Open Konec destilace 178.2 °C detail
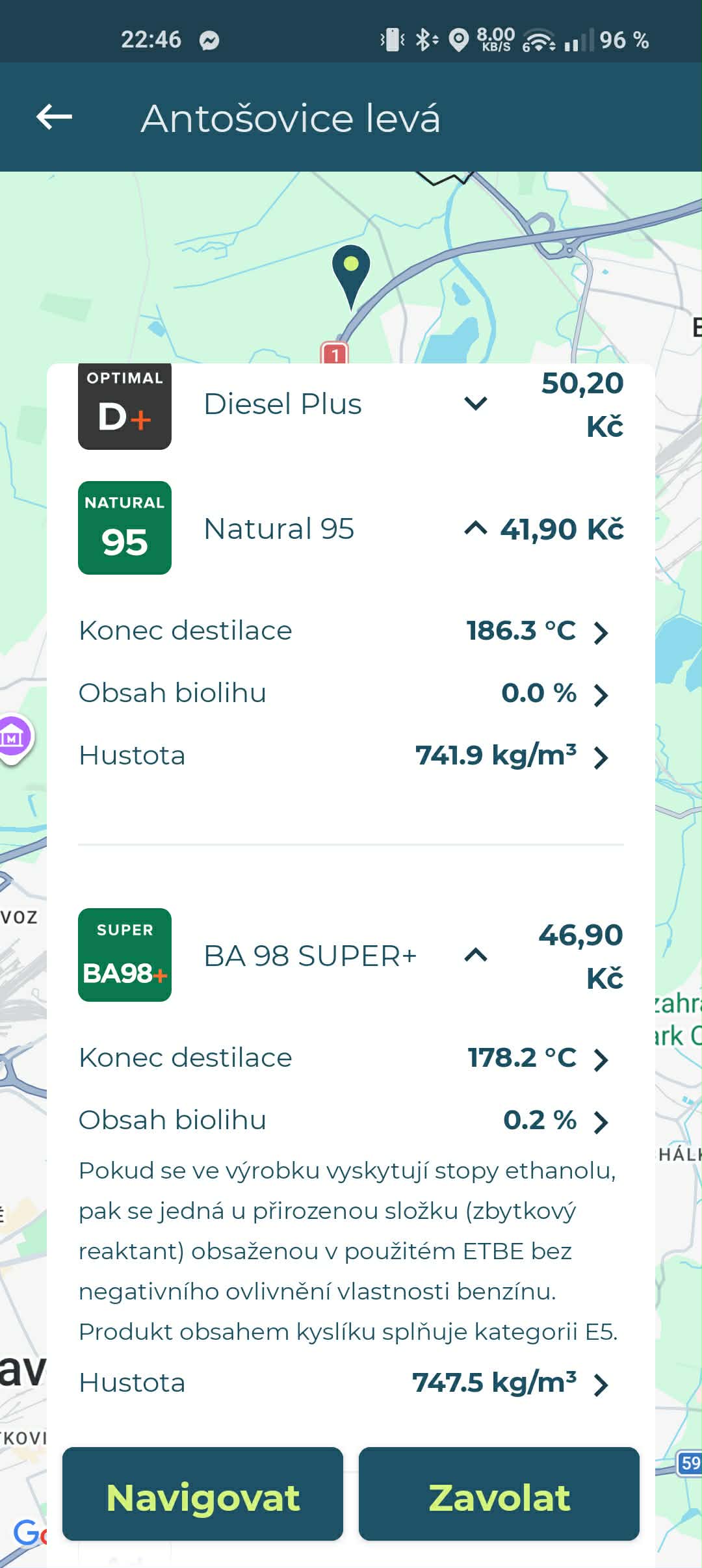 tap(601, 1059)
